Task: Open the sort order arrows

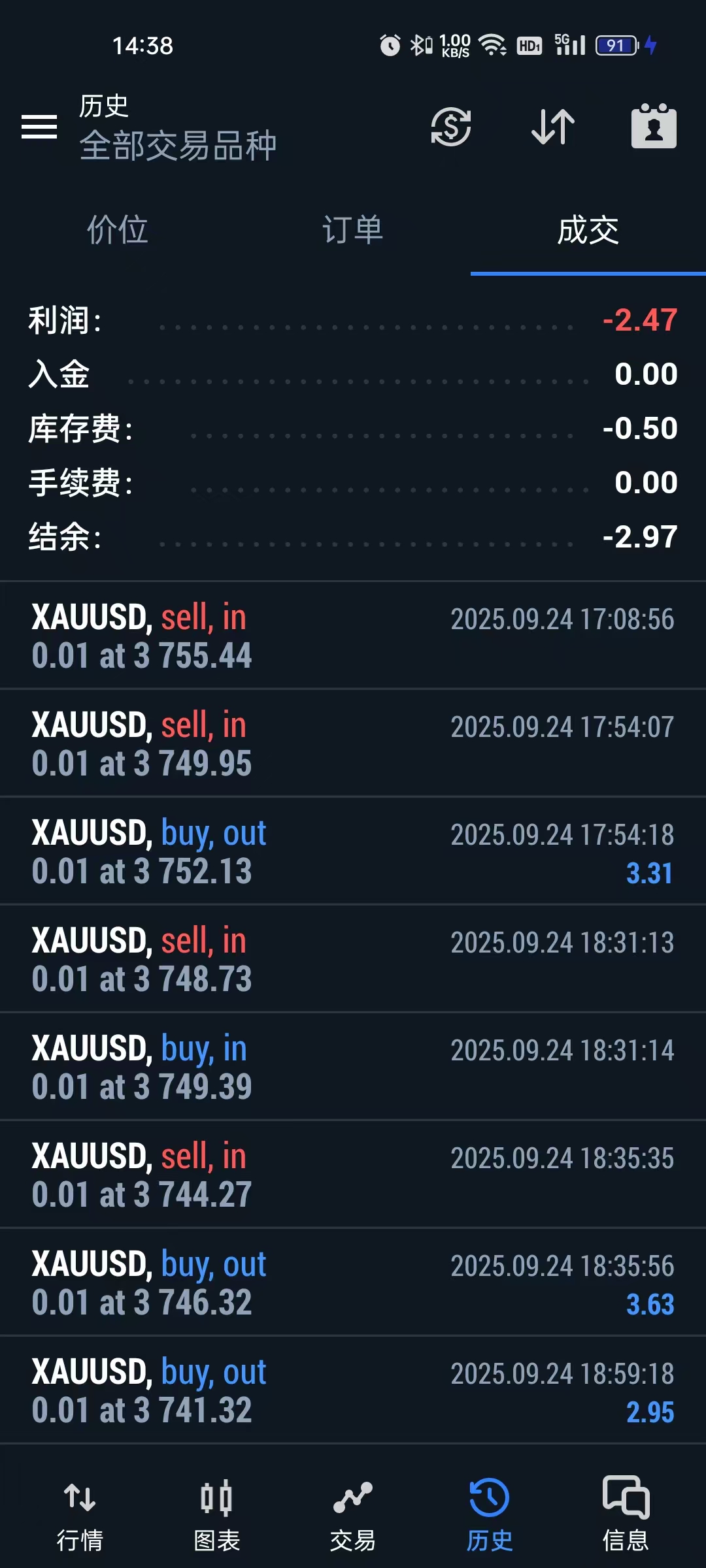Action: [x=553, y=127]
